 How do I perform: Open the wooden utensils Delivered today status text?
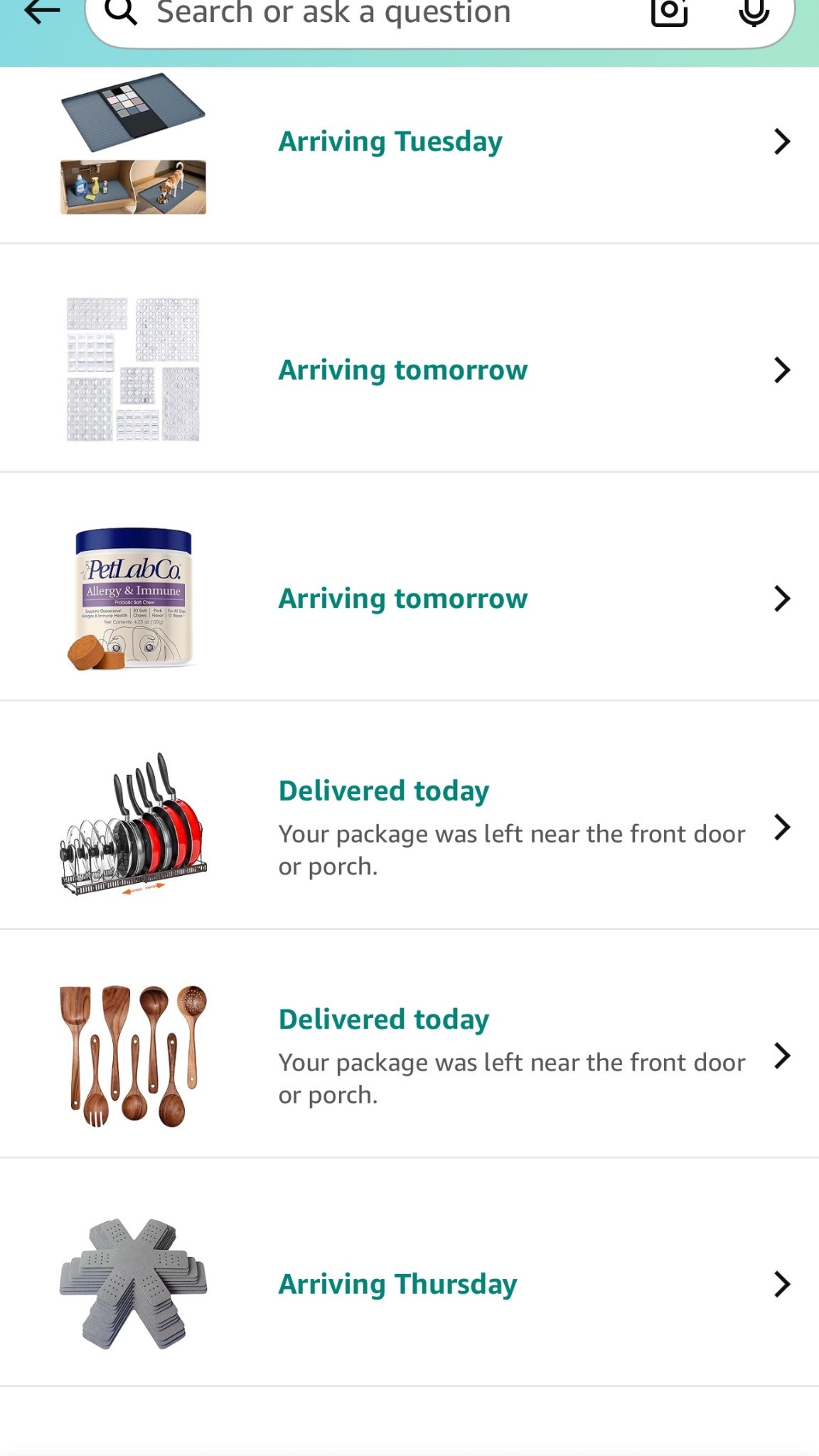click(511, 1078)
